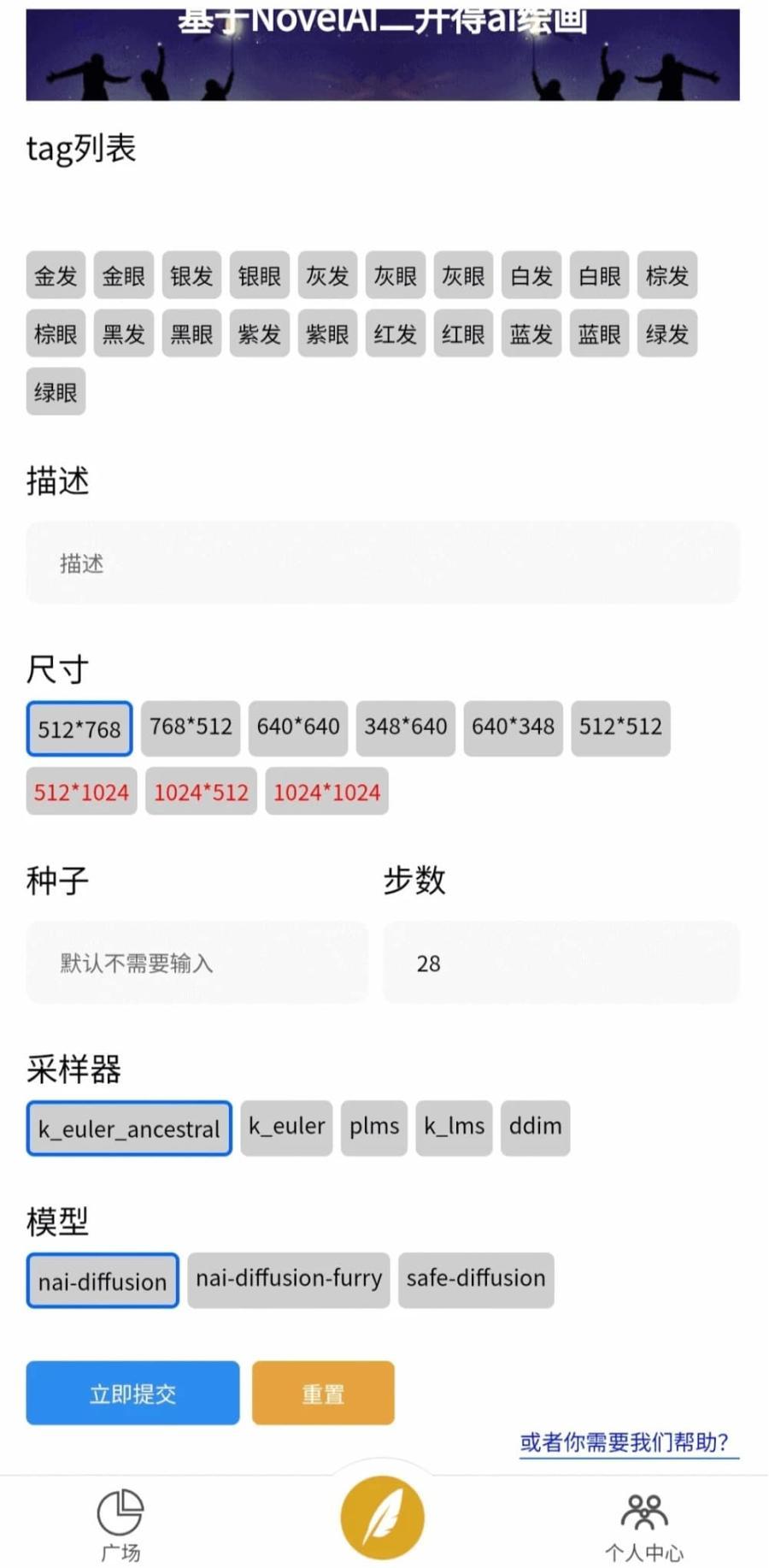Viewport: 769px width, 1568px height.
Task: Select the 768*512 size option
Action: (191, 728)
